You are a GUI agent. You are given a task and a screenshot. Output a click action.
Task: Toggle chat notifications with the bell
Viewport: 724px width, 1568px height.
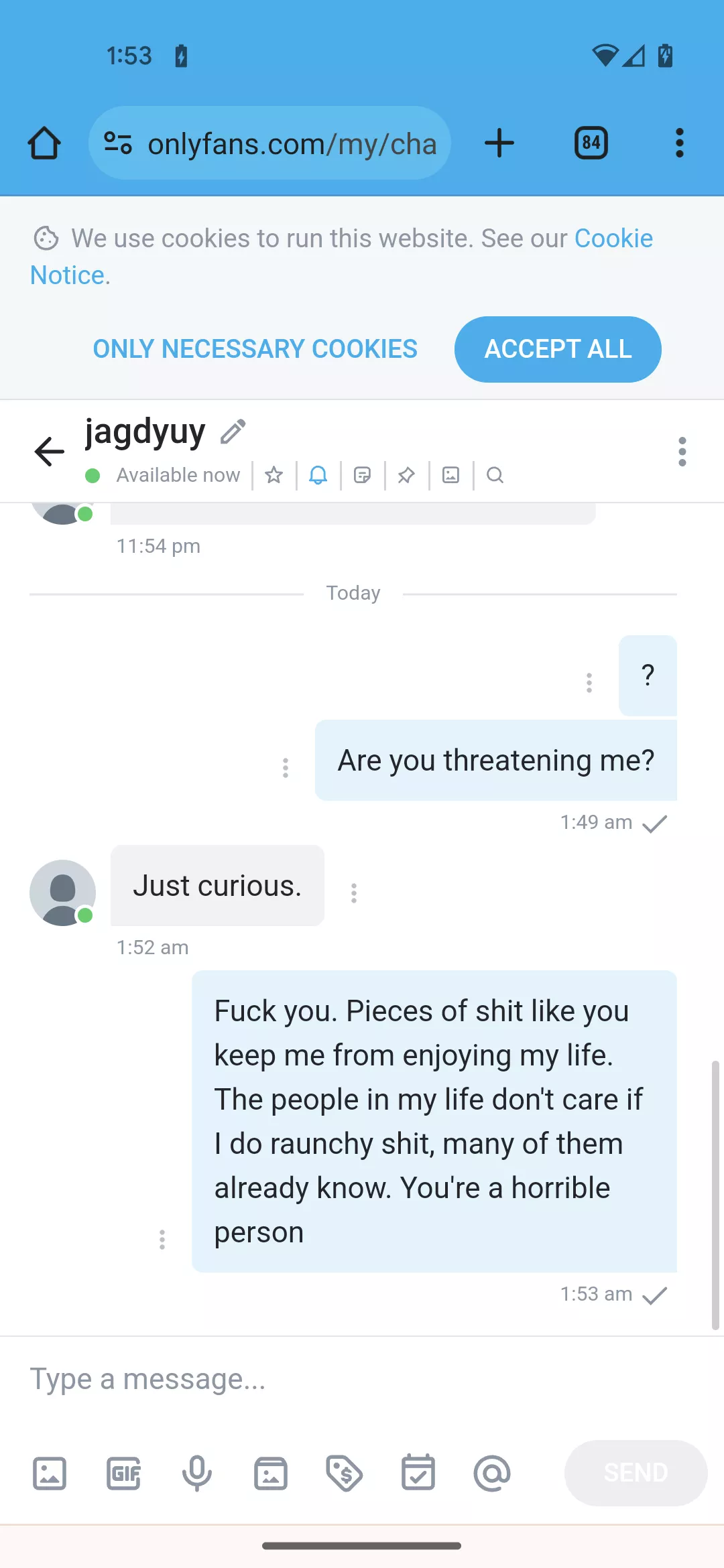coord(318,475)
